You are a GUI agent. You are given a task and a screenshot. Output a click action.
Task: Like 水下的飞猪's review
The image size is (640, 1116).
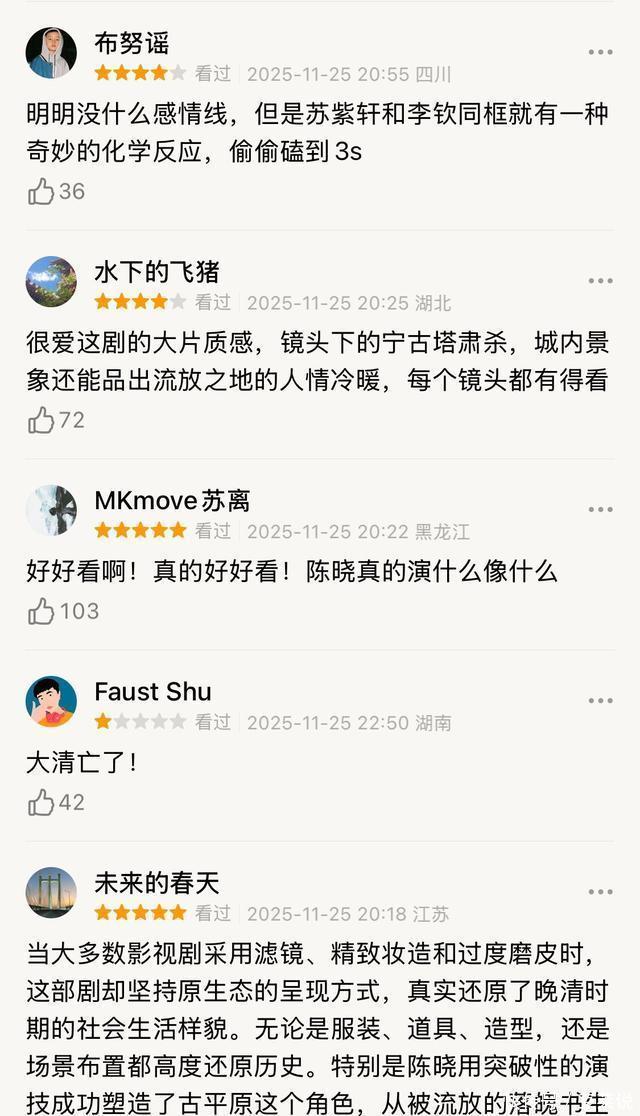click(x=42, y=420)
